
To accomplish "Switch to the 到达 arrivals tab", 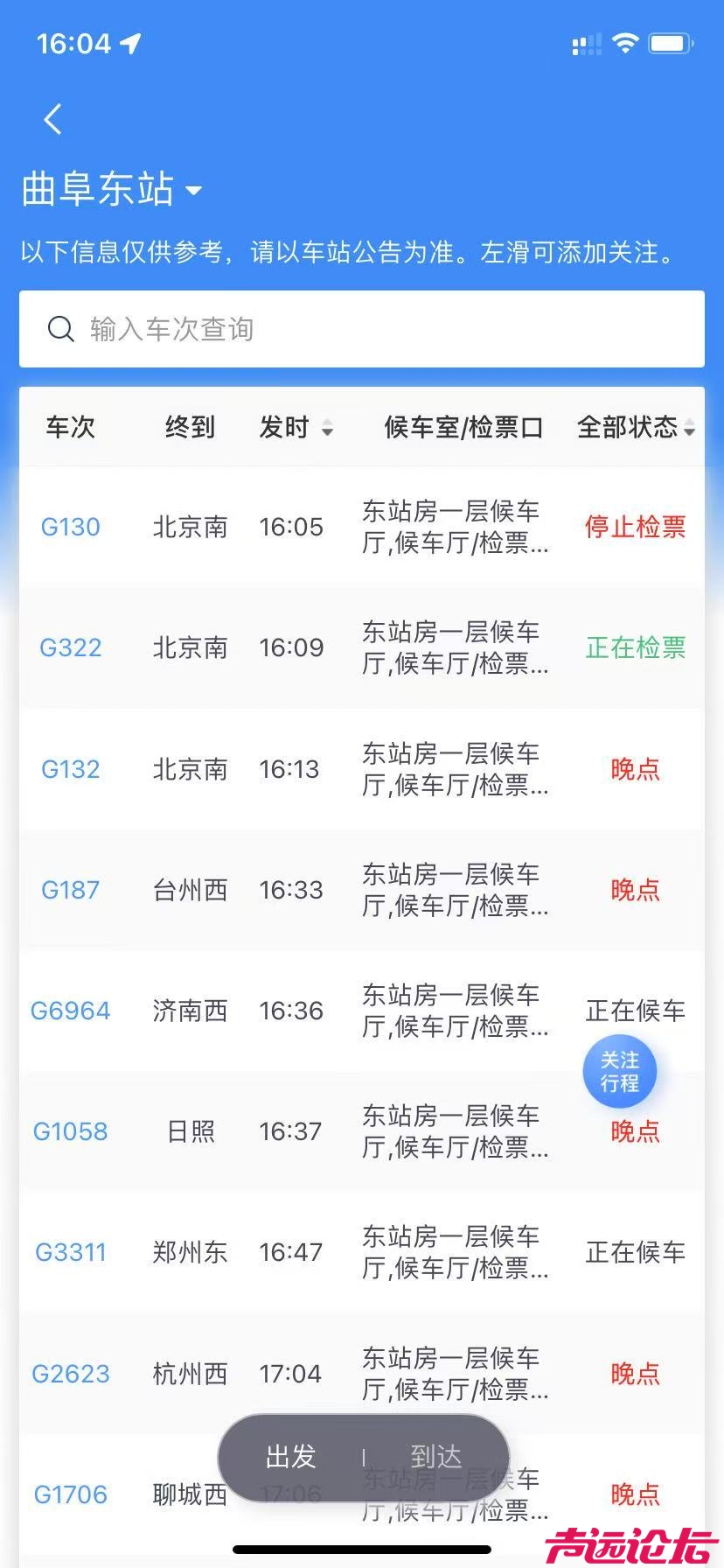I will 435,1457.
